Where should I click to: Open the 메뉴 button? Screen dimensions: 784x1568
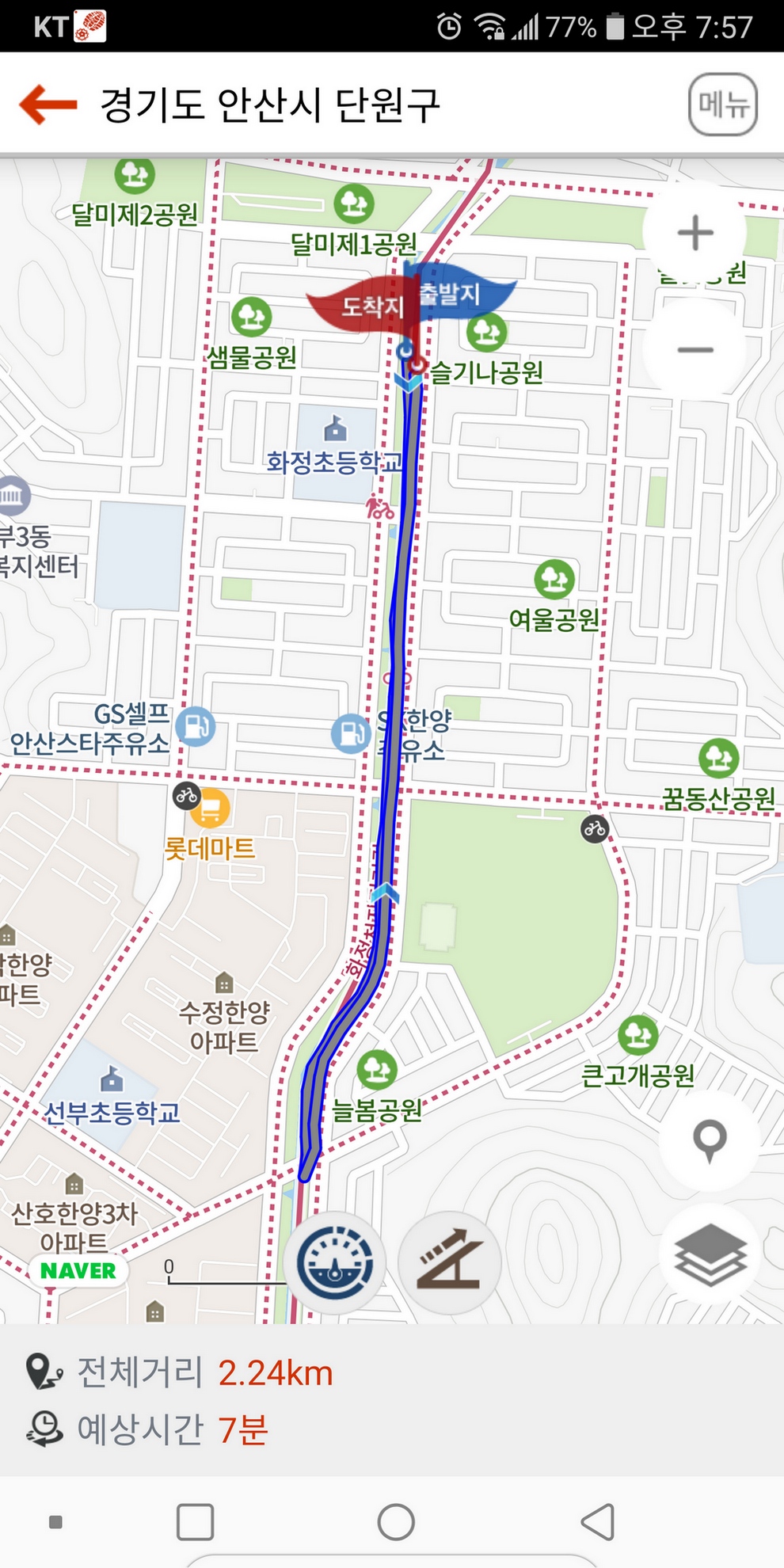click(x=722, y=105)
